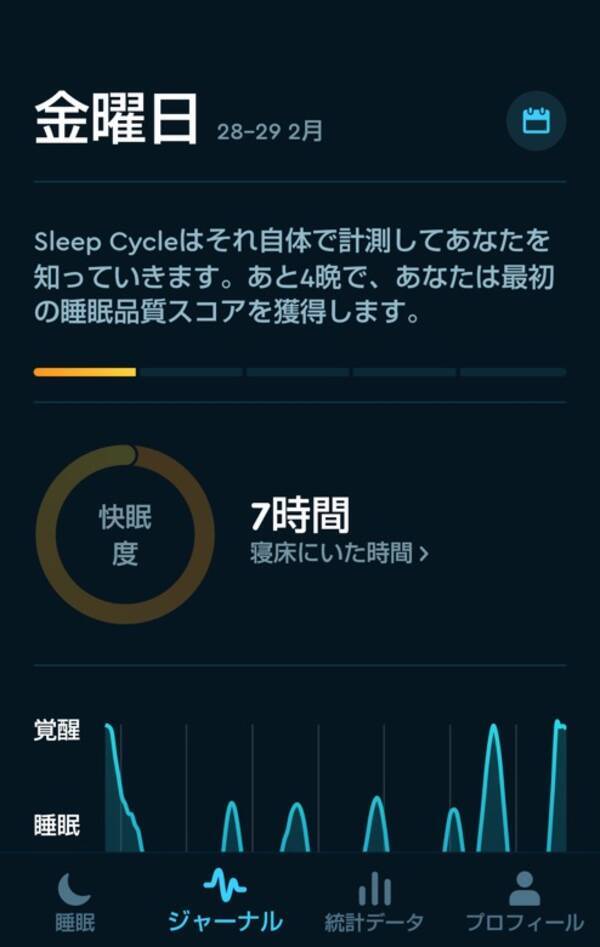The image size is (600, 947).
Task: Open the calendar icon
Action: [536, 121]
